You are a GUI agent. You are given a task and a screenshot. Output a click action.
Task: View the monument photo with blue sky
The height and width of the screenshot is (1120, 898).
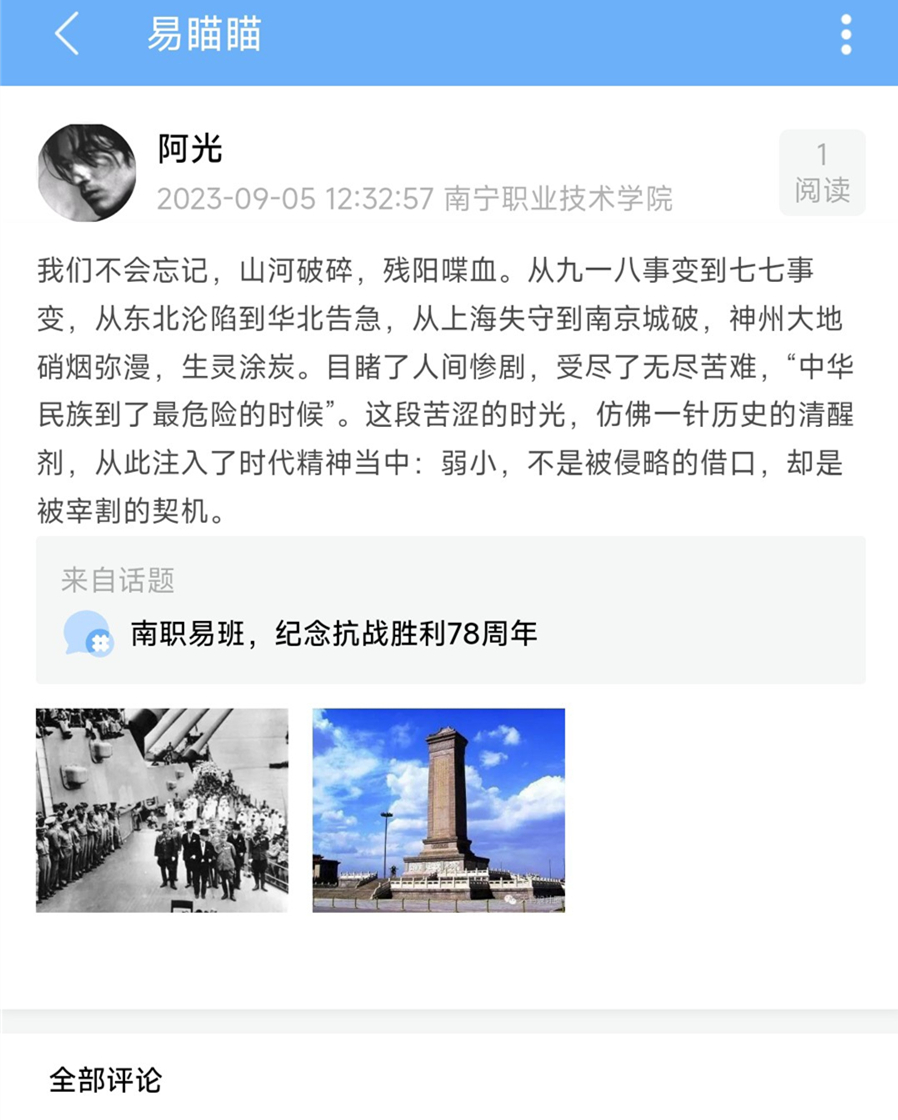438,810
